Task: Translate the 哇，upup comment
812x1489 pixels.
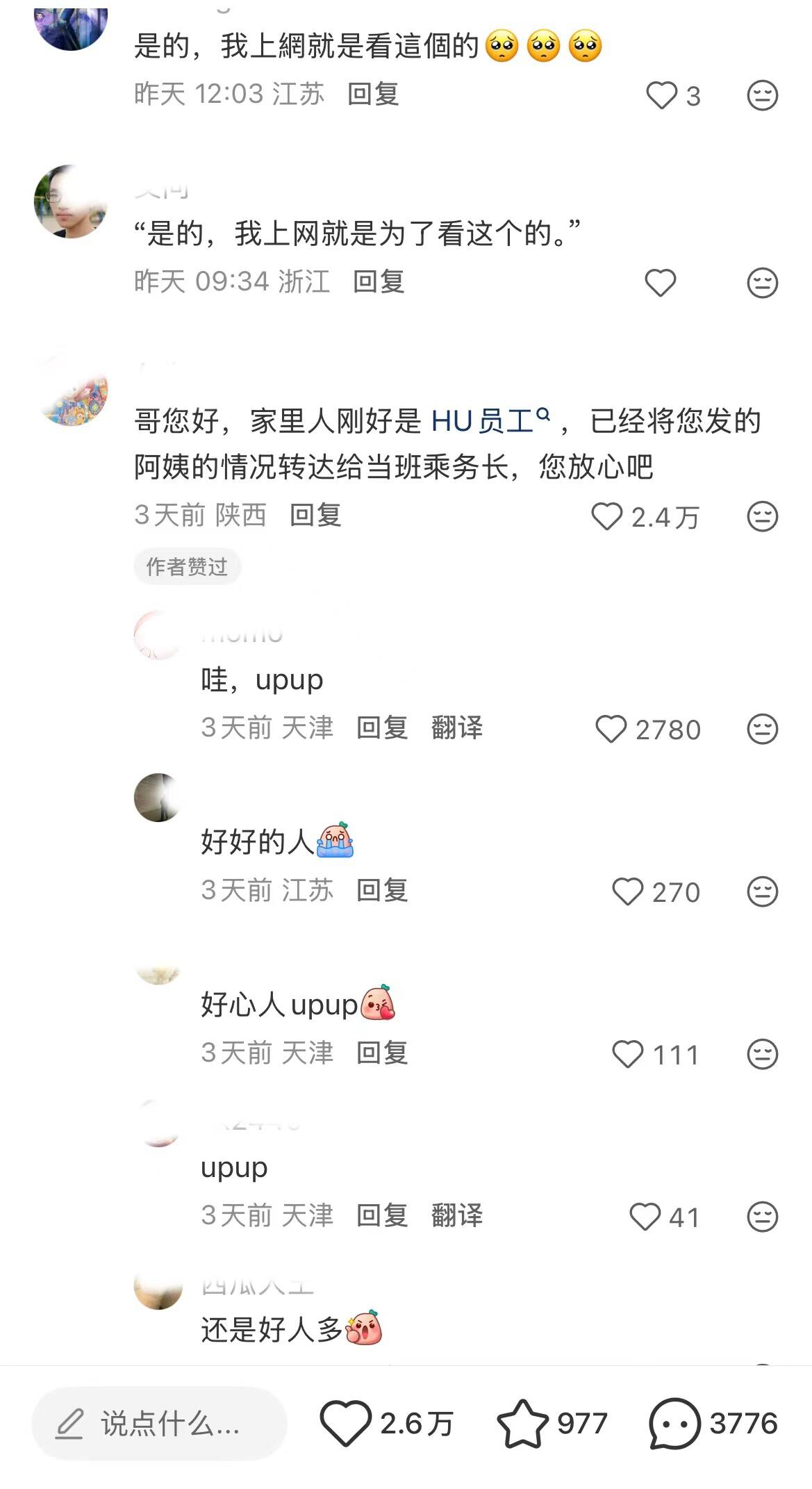Action: [456, 728]
